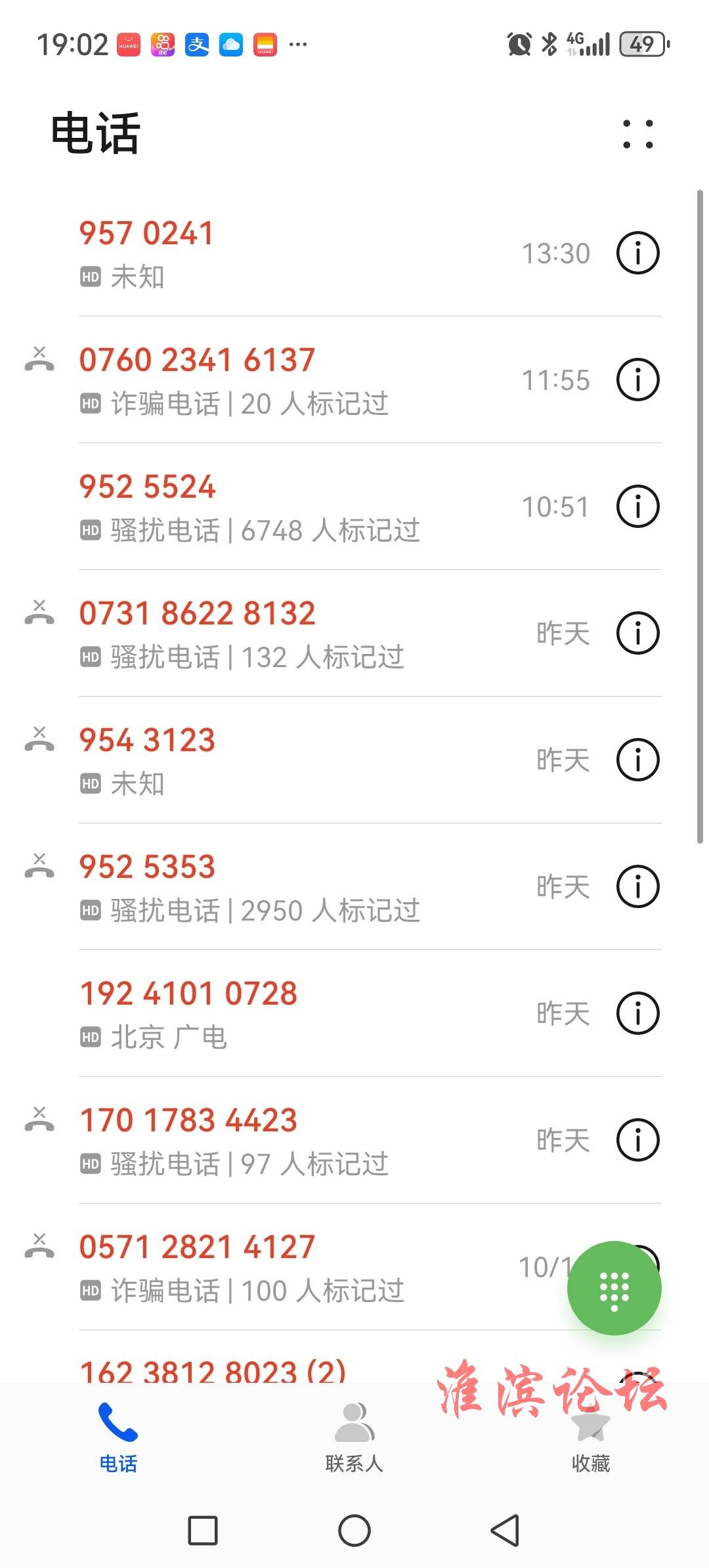Screen dimensions: 709x1568
Task: Go to the home screen
Action: [x=354, y=1531]
